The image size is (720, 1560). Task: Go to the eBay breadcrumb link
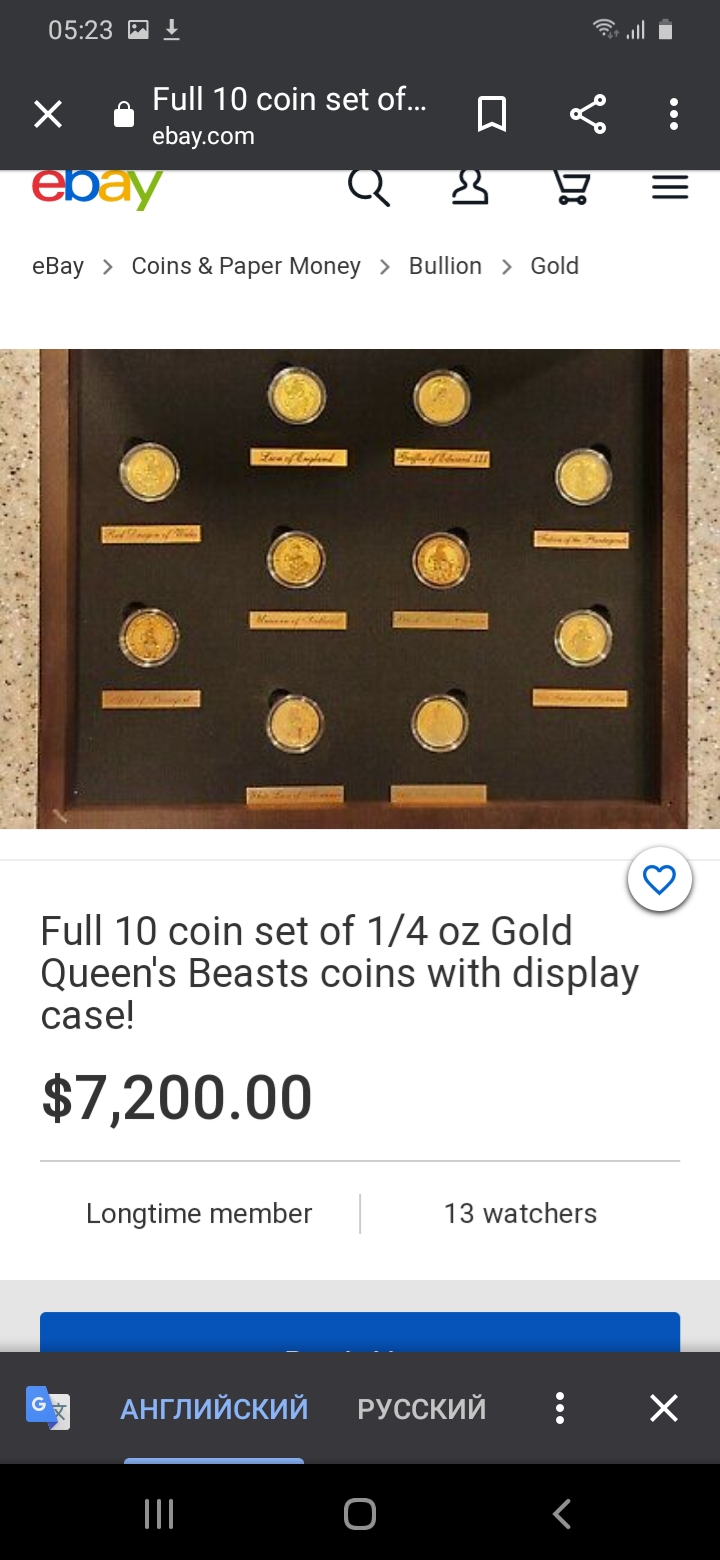pos(58,266)
